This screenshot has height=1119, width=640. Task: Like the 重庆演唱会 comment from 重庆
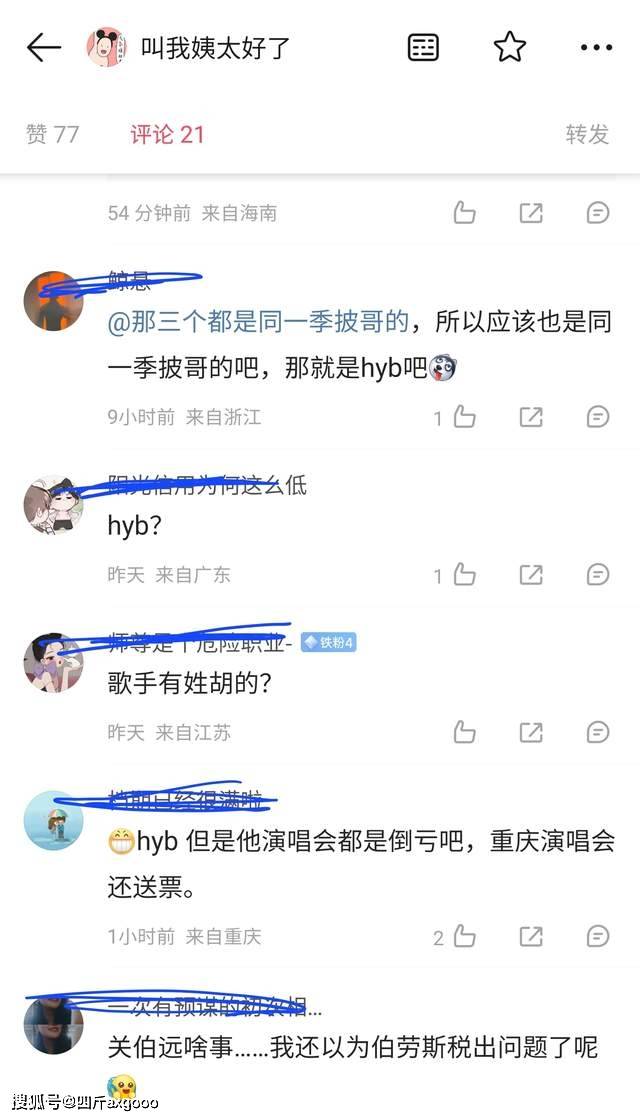pos(465,936)
